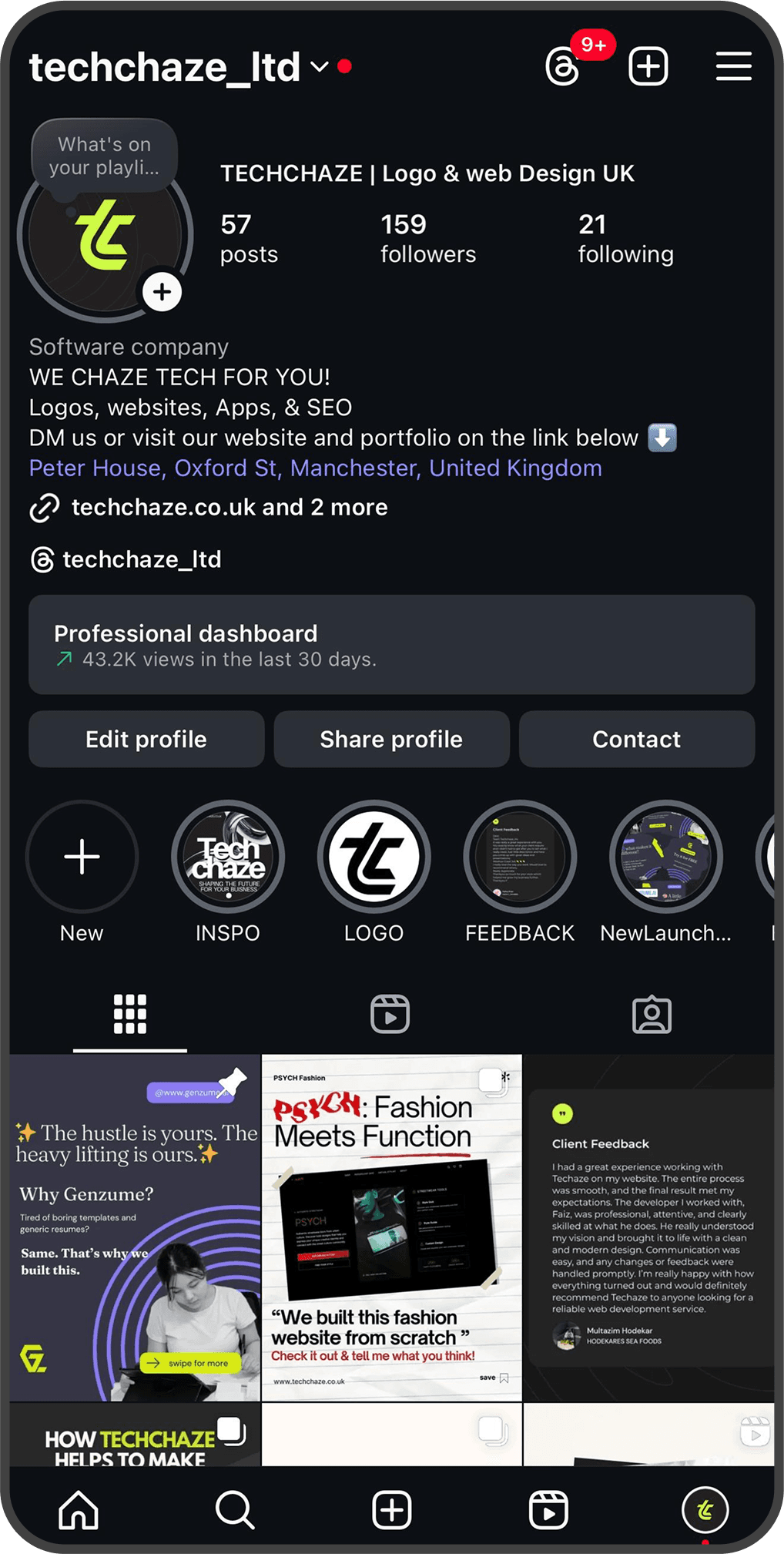Create new post from top plus icon

pyautogui.click(x=648, y=66)
